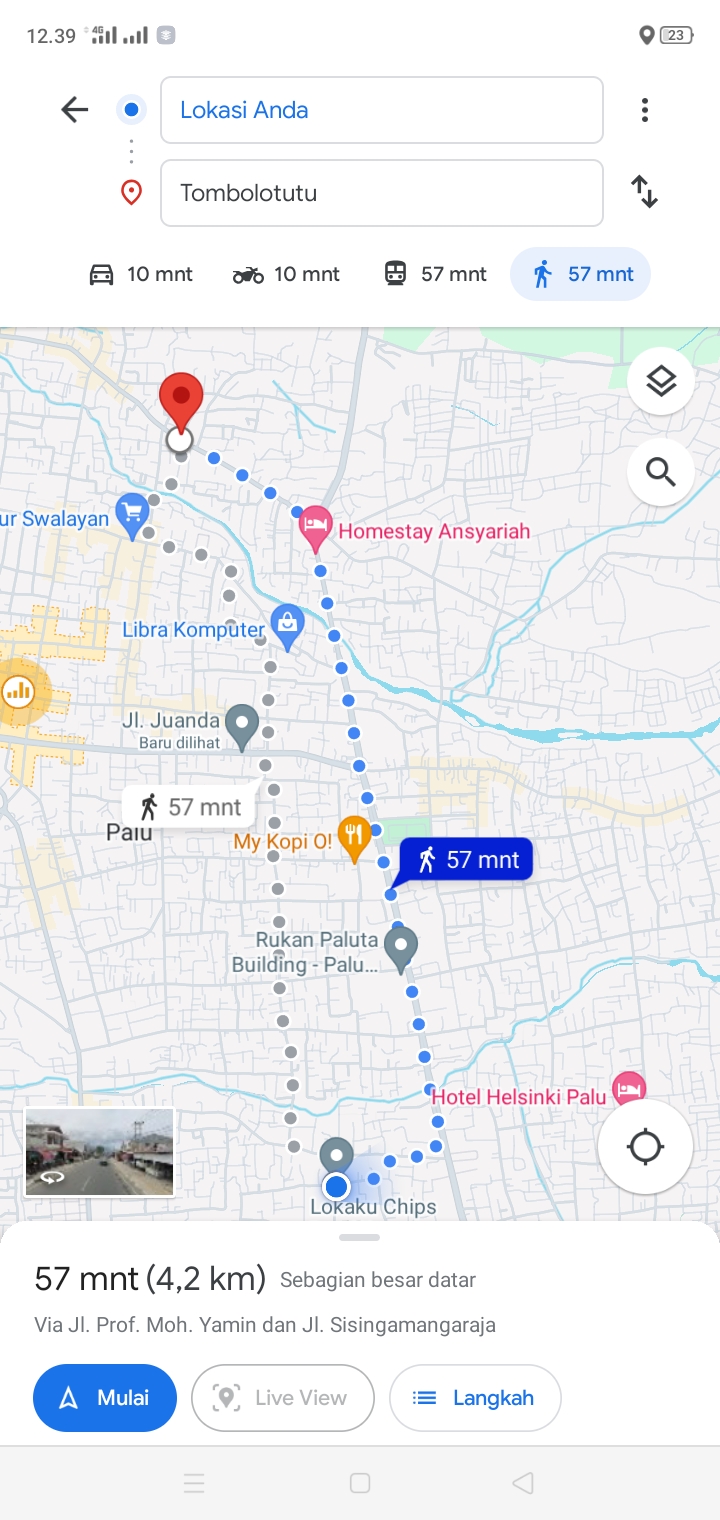Edit the Lokasi Anda starting point field
The height and width of the screenshot is (1520, 720).
pos(382,110)
